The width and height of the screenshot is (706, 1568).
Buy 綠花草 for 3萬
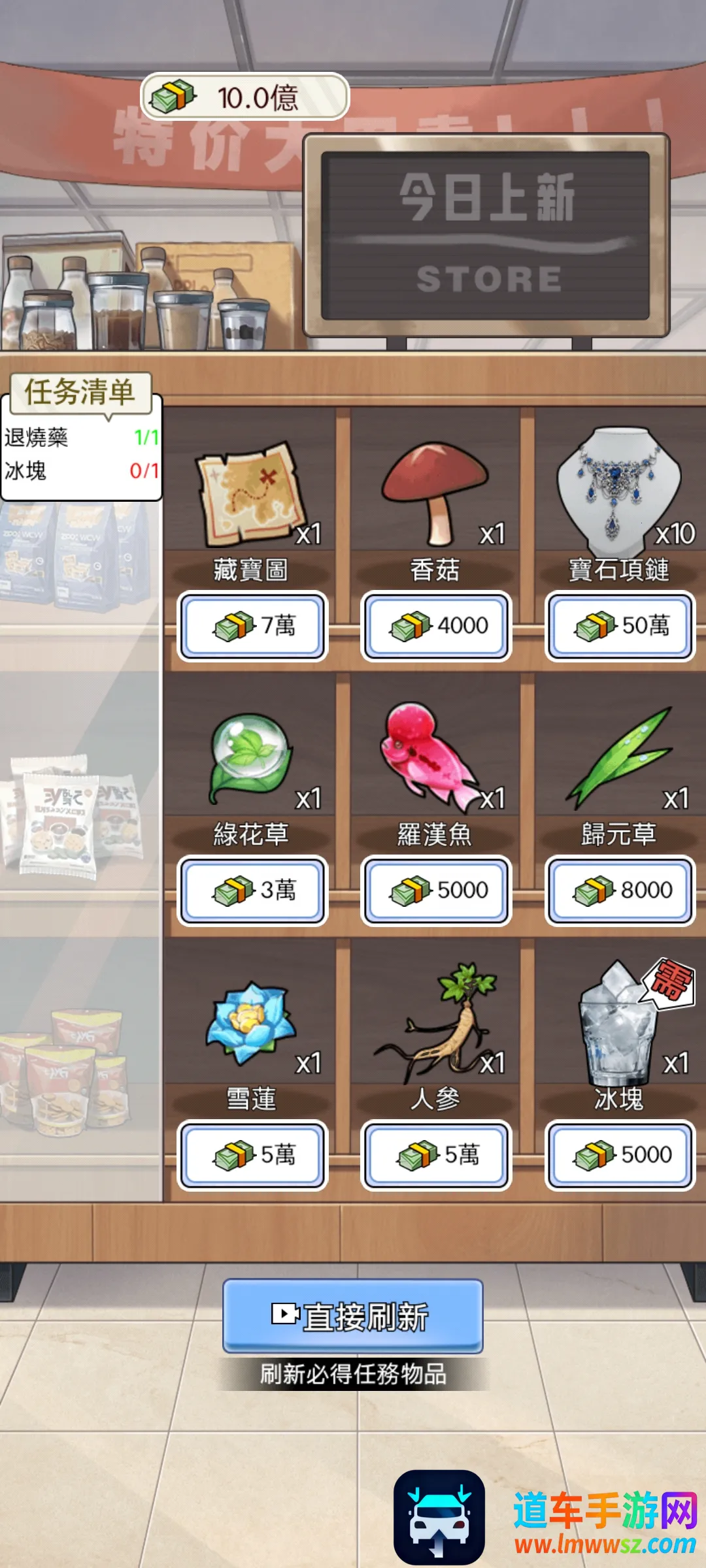tap(252, 890)
